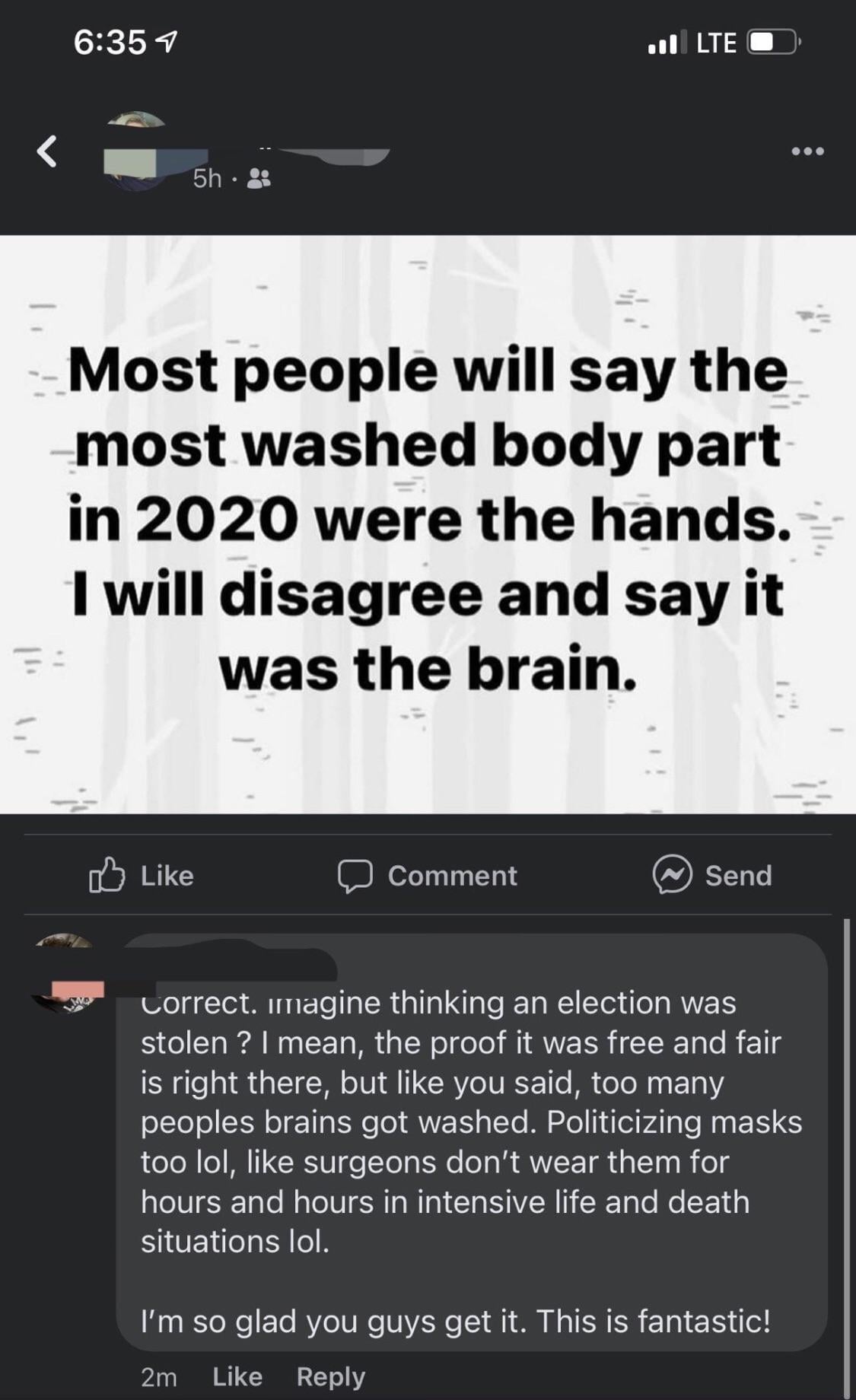Screen dimensions: 856x1400
Task: View the commenter's profile picture
Action: 66,972
